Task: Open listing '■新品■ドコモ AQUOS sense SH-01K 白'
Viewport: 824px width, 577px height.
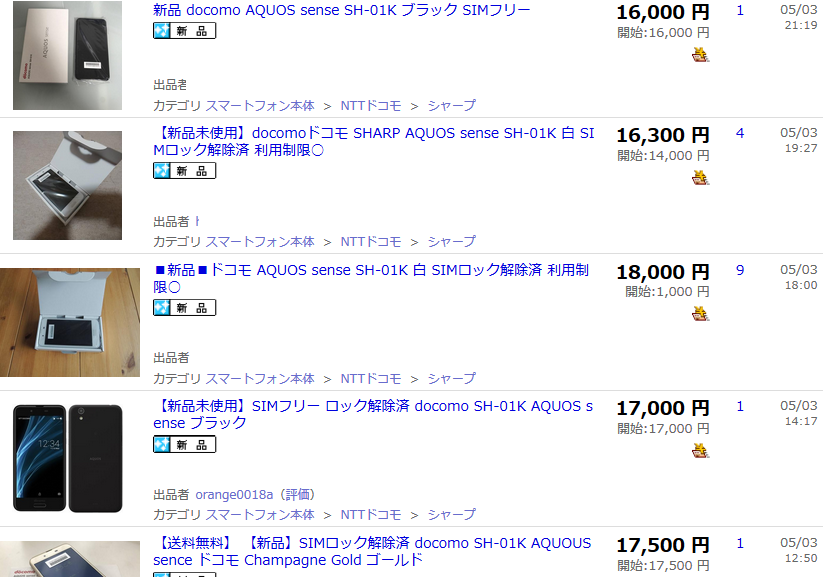Action: 370,270
